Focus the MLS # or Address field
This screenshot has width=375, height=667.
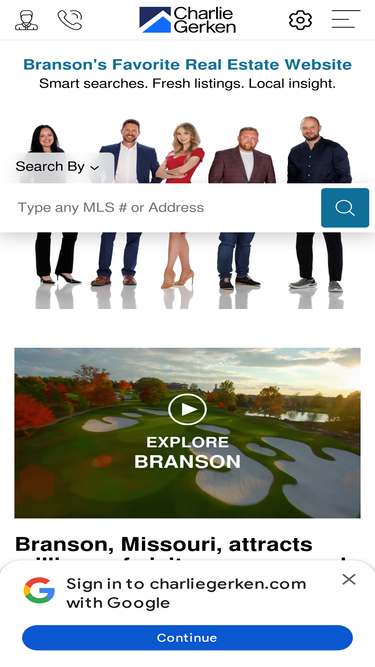[x=162, y=208]
